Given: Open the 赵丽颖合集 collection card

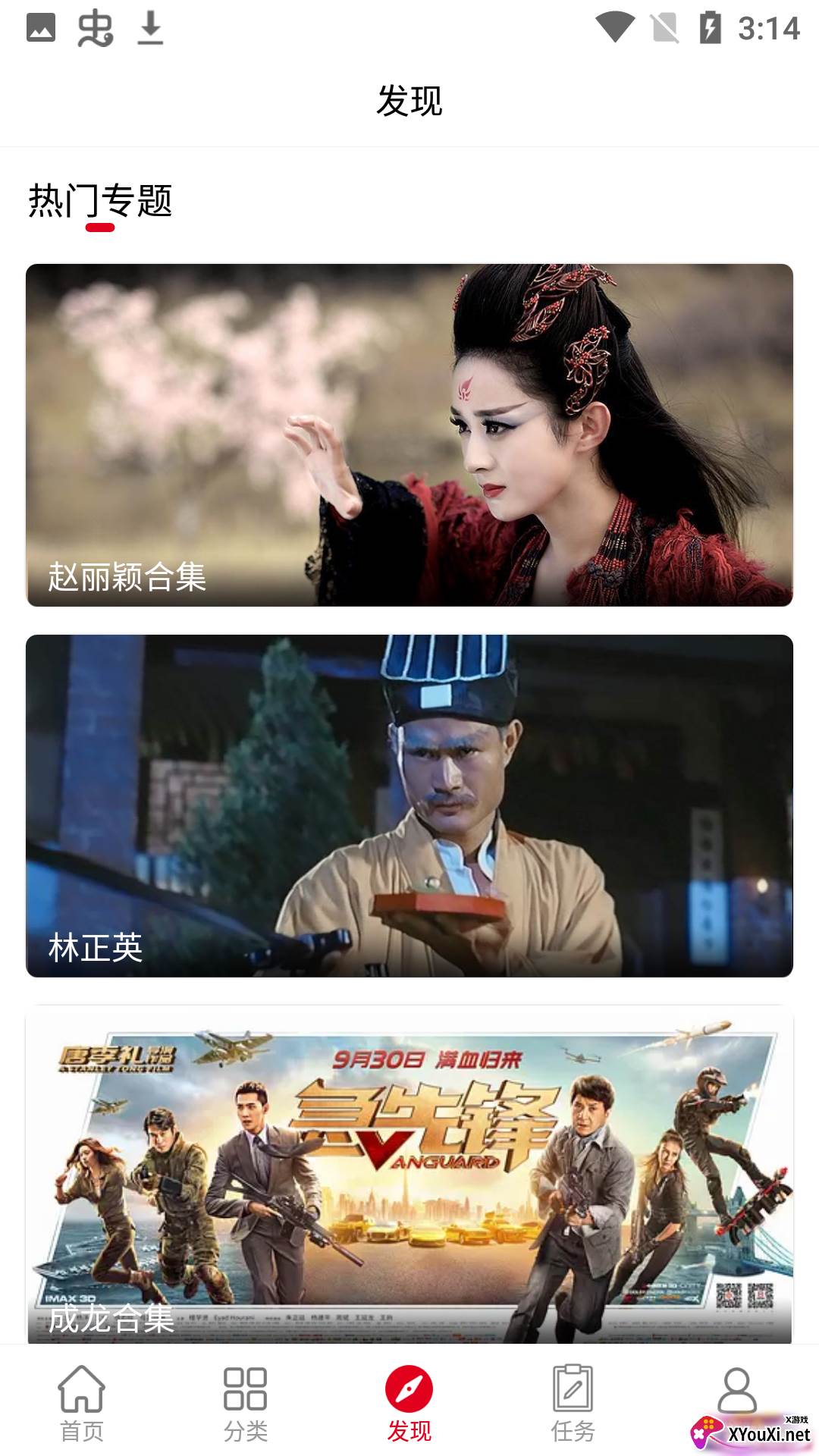Looking at the screenshot, I should pyautogui.click(x=409, y=435).
